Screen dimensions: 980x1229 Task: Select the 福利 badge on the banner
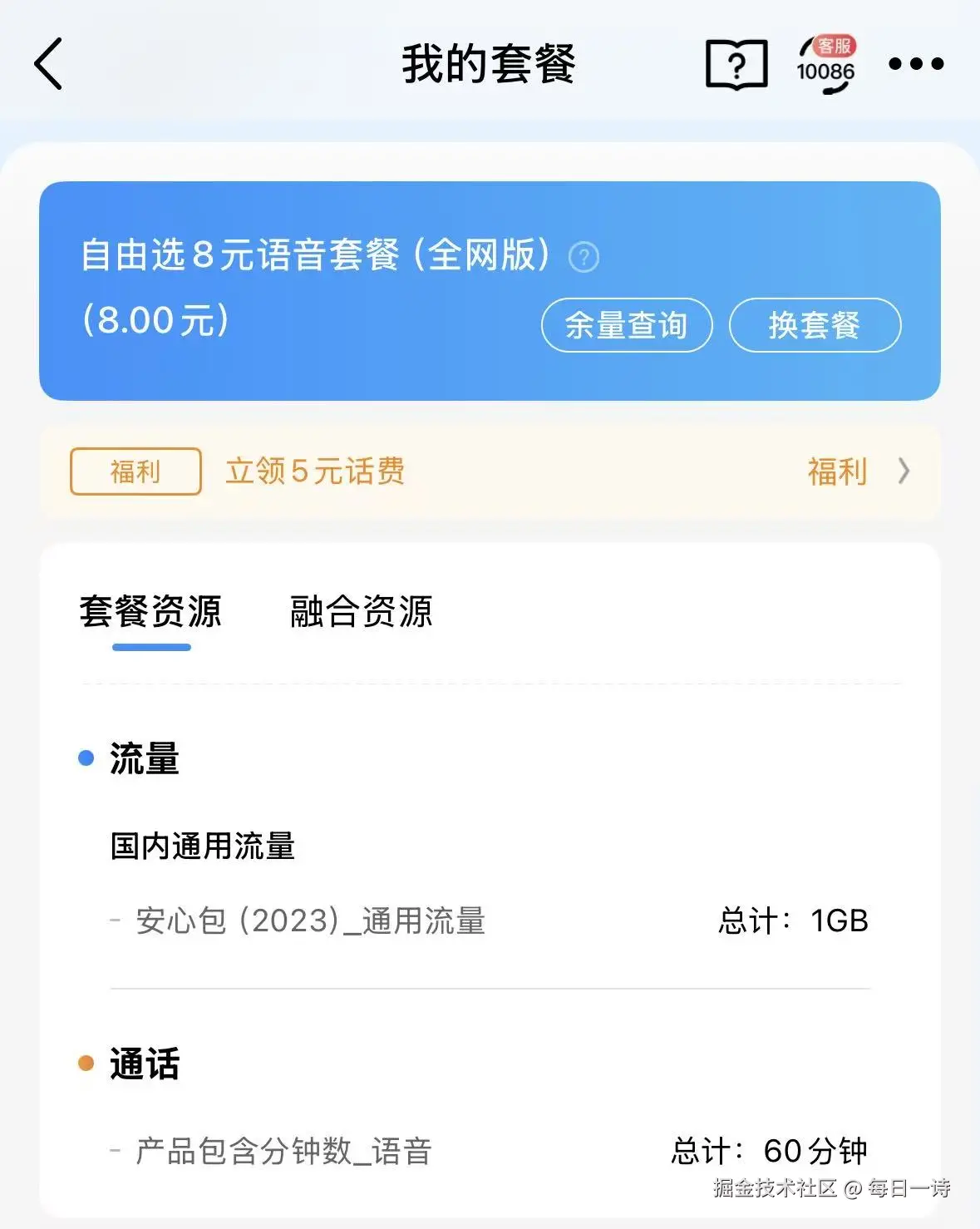(x=134, y=471)
